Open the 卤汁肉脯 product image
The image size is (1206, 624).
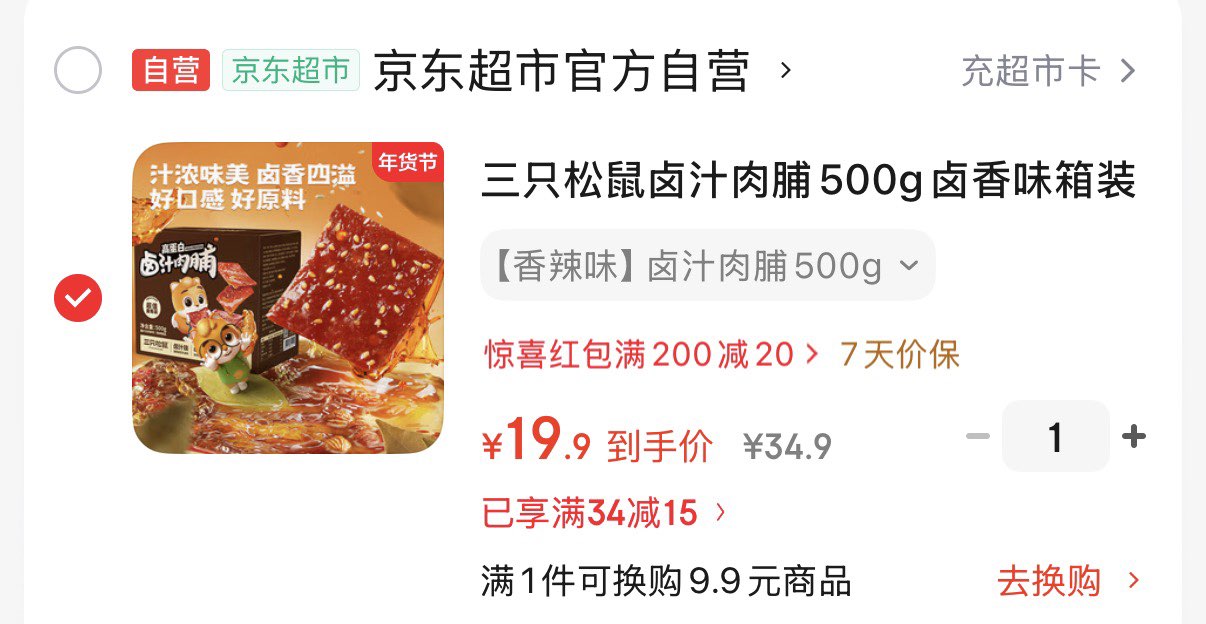click(288, 298)
